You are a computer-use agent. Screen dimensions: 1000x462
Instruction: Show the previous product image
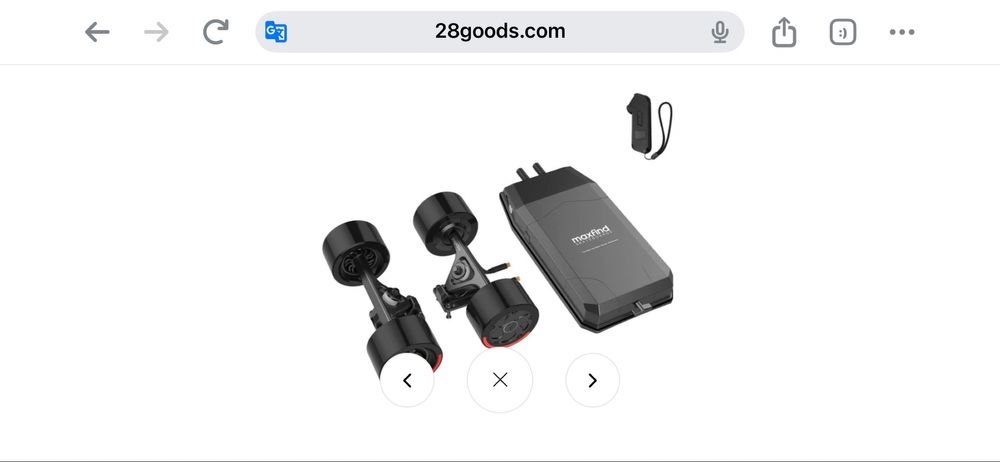(x=407, y=380)
